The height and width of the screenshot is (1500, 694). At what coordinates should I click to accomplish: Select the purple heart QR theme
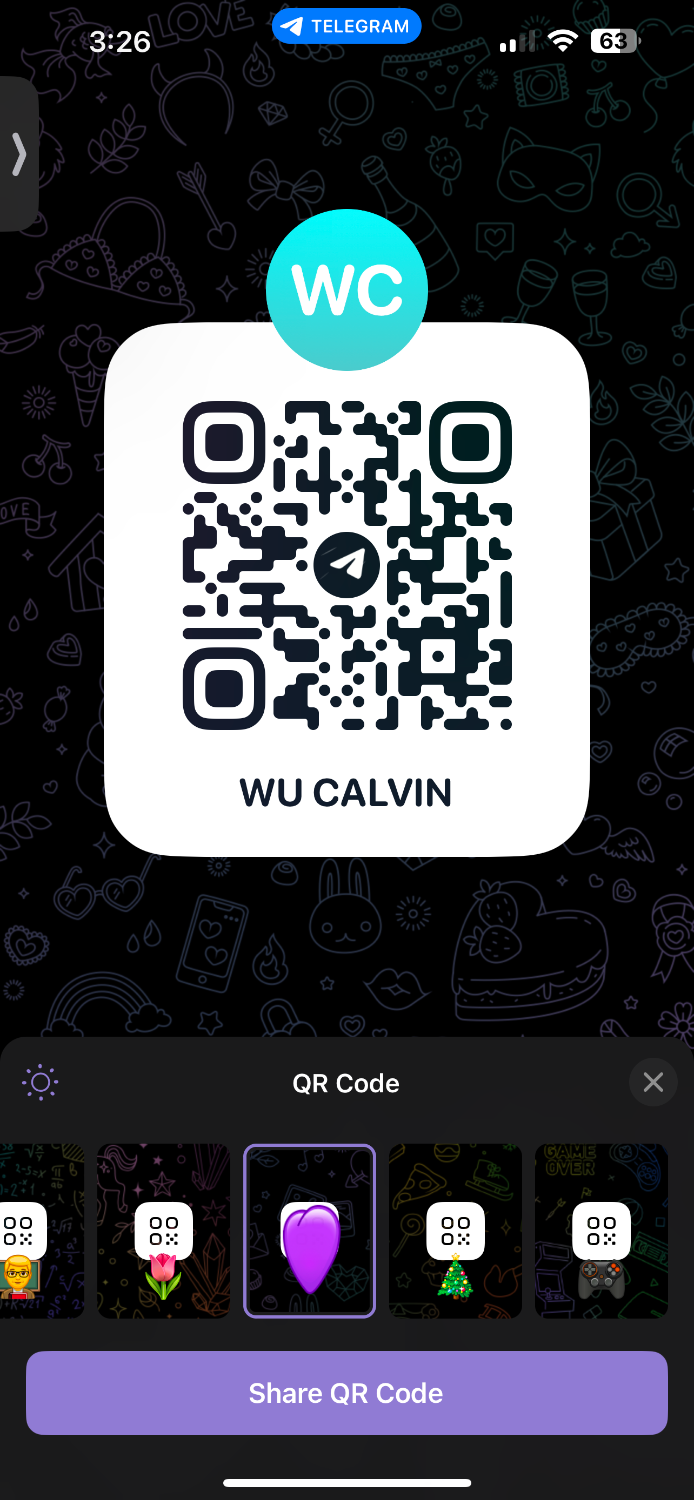point(310,1231)
